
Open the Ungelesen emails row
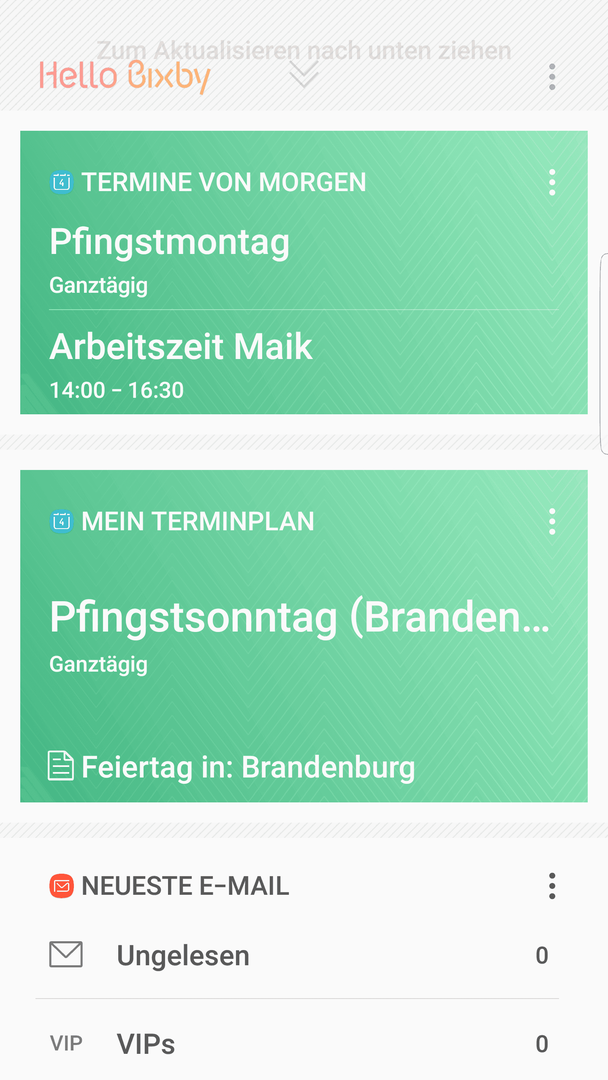pyautogui.click(x=304, y=955)
